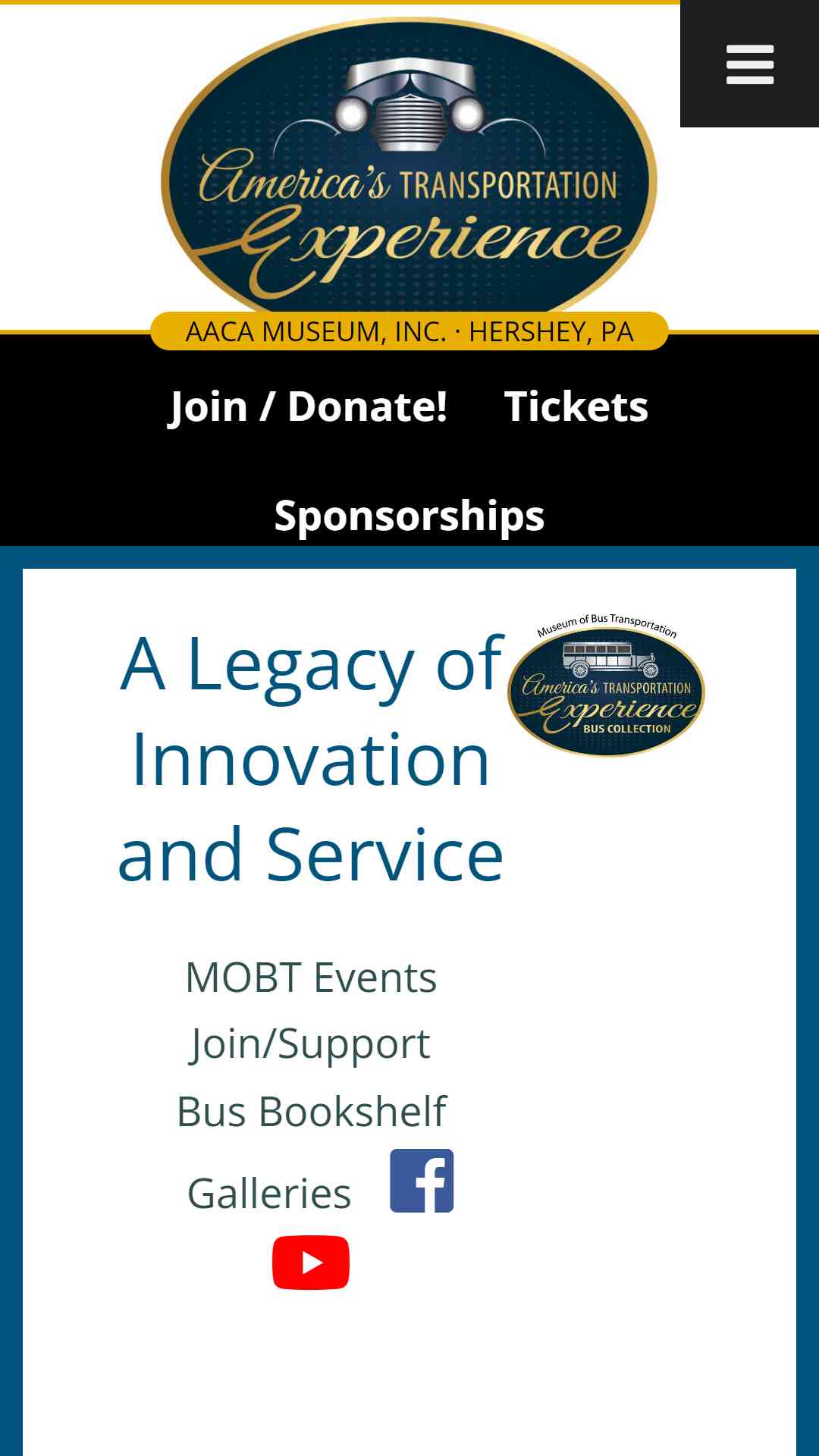Open the Tickets page
The image size is (819, 1456).
(x=576, y=406)
